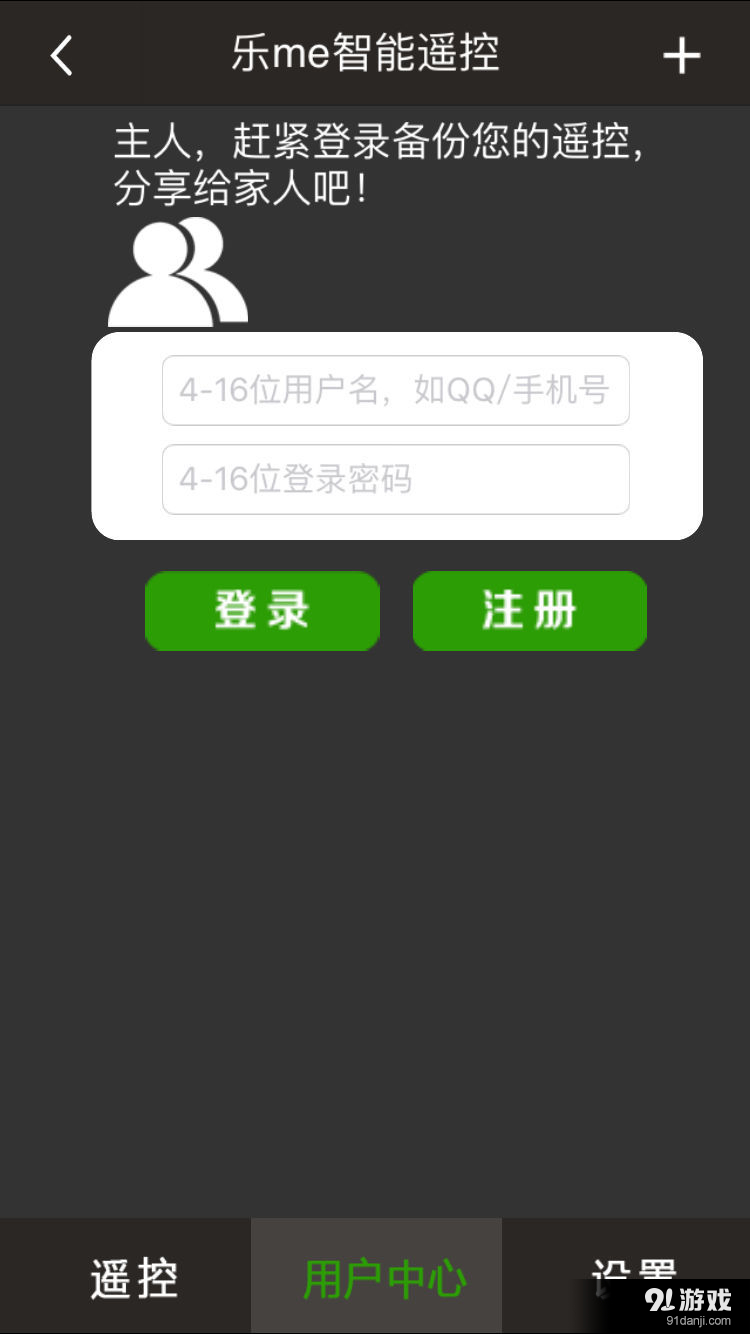Click the white login card panel
The width and height of the screenshot is (750, 1334).
tap(395, 435)
